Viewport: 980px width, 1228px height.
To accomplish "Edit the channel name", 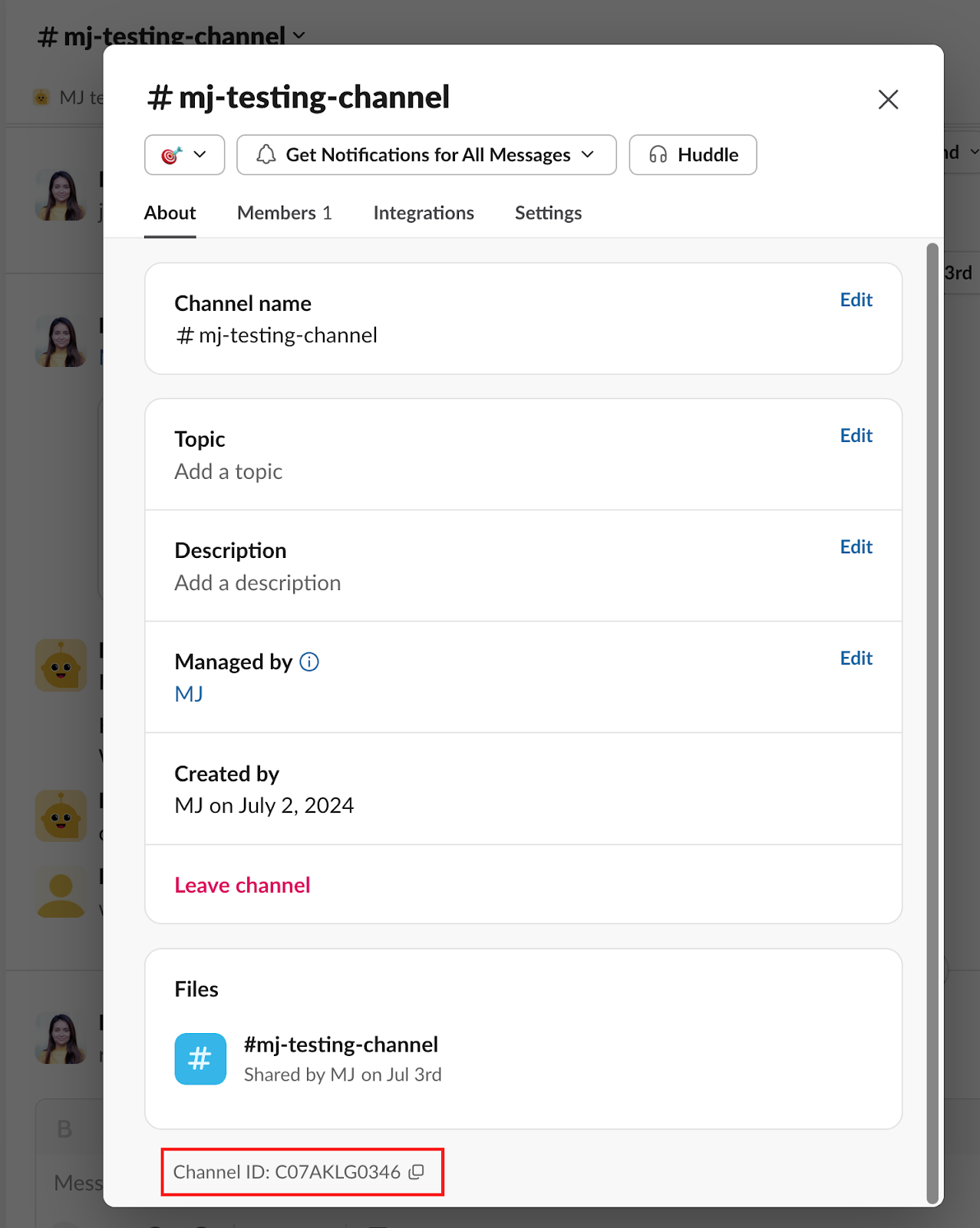I will pos(856,300).
